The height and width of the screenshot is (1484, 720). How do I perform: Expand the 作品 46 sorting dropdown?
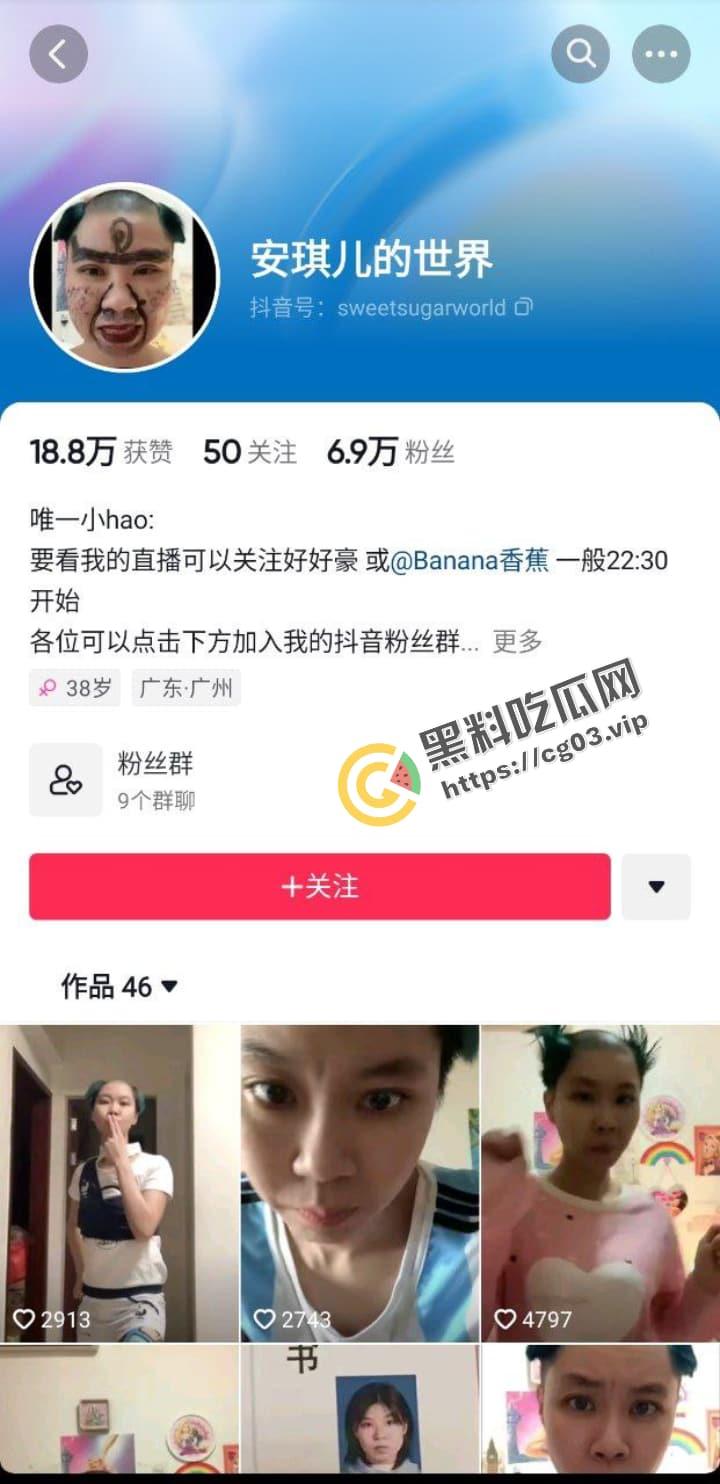(x=170, y=987)
